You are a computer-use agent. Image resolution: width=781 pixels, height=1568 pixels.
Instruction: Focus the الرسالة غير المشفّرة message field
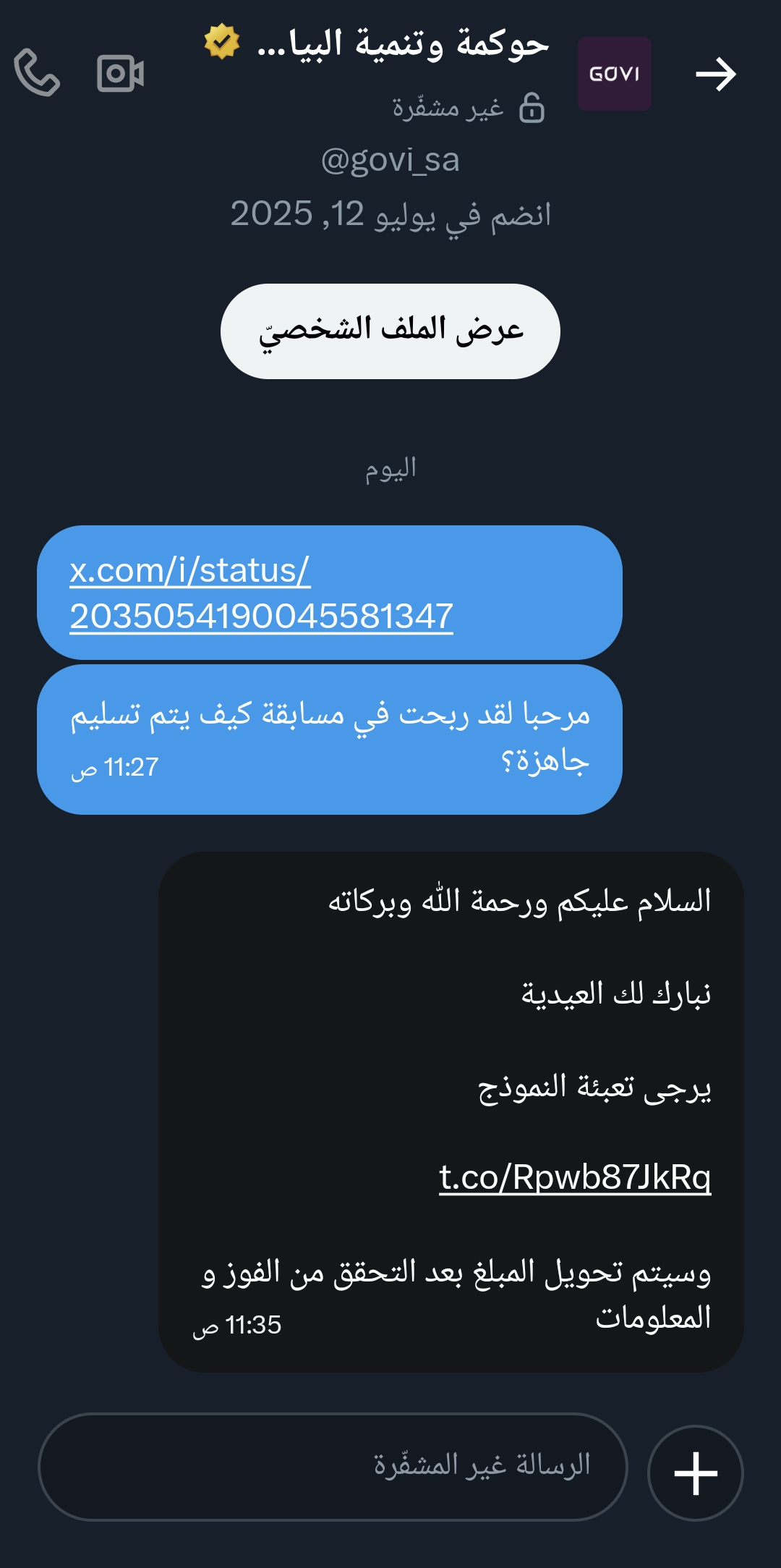[333, 1467]
